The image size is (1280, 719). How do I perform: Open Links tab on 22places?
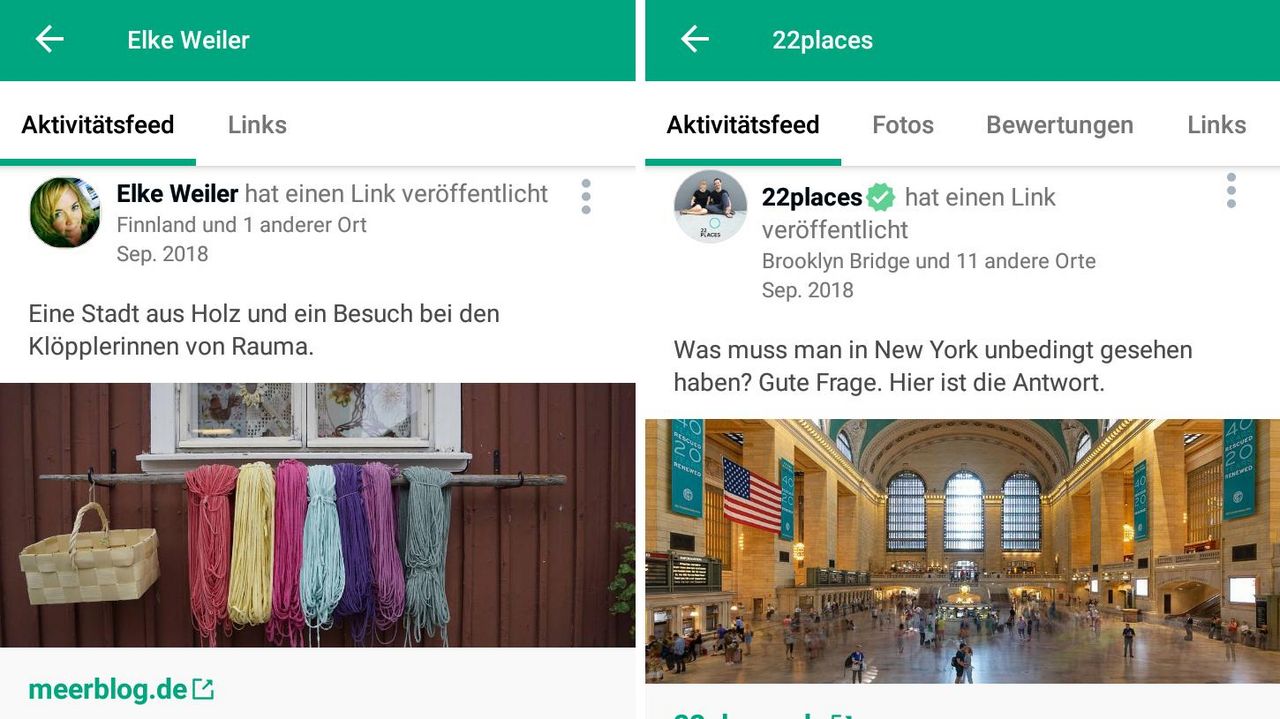point(1216,125)
